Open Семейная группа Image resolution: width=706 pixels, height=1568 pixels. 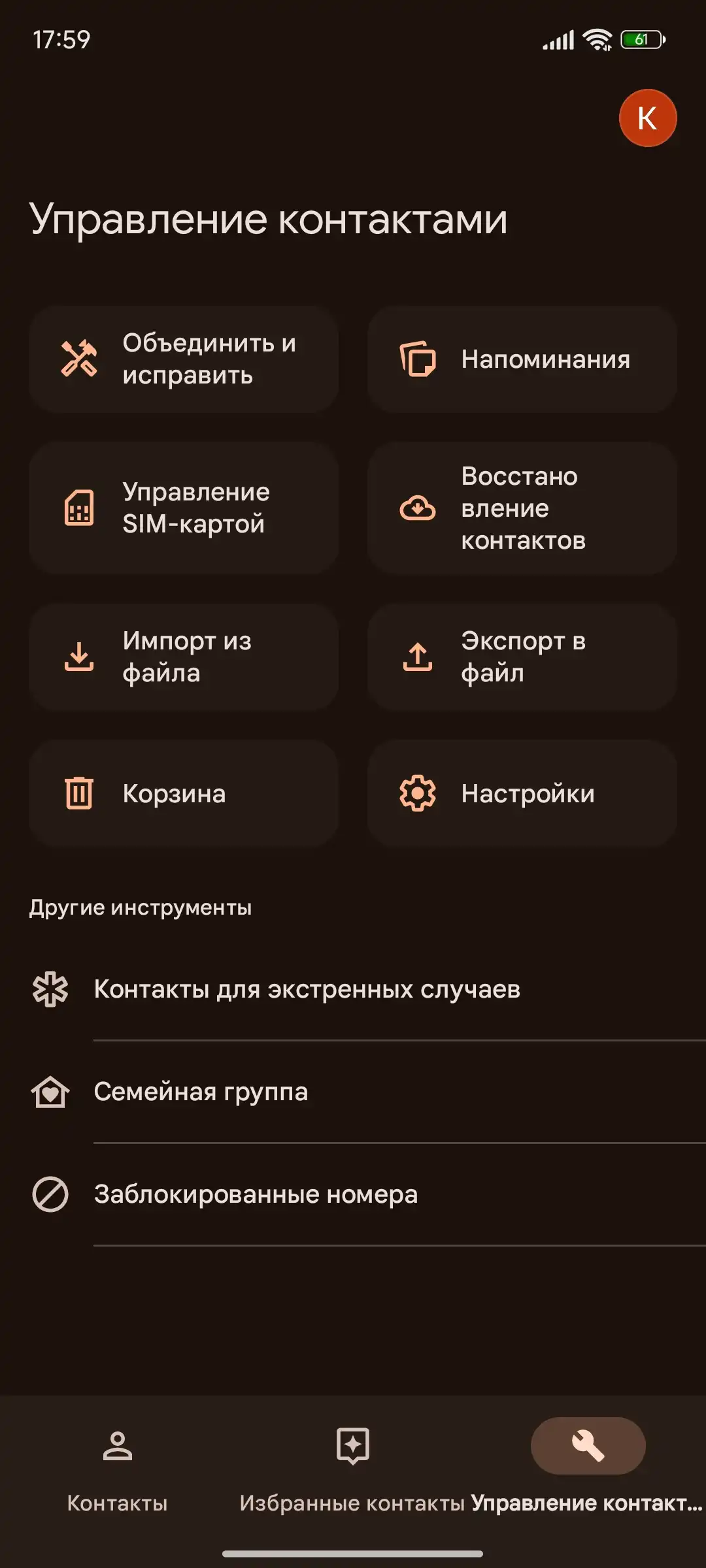(x=201, y=1092)
